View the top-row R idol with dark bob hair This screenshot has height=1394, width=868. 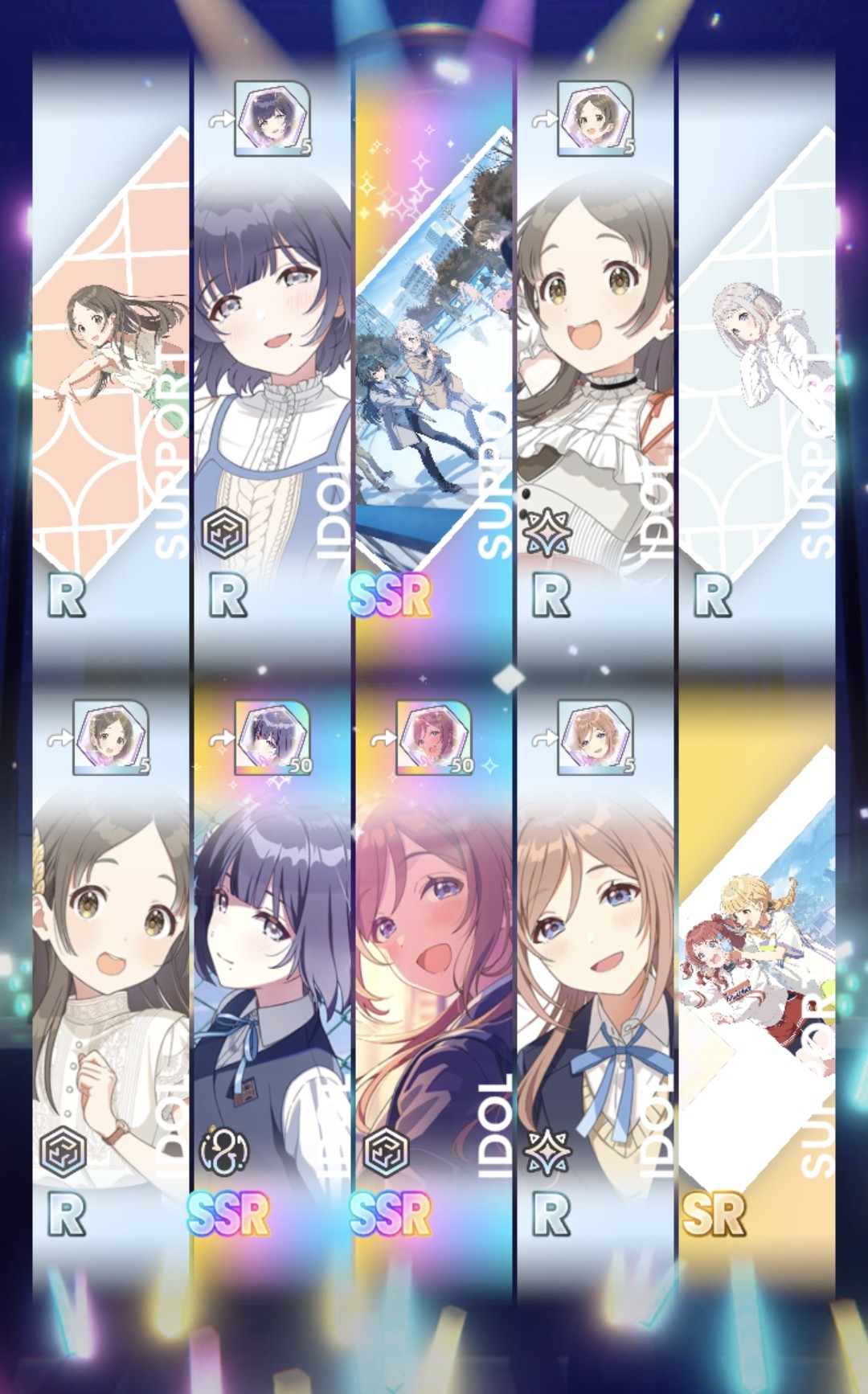click(x=272, y=354)
